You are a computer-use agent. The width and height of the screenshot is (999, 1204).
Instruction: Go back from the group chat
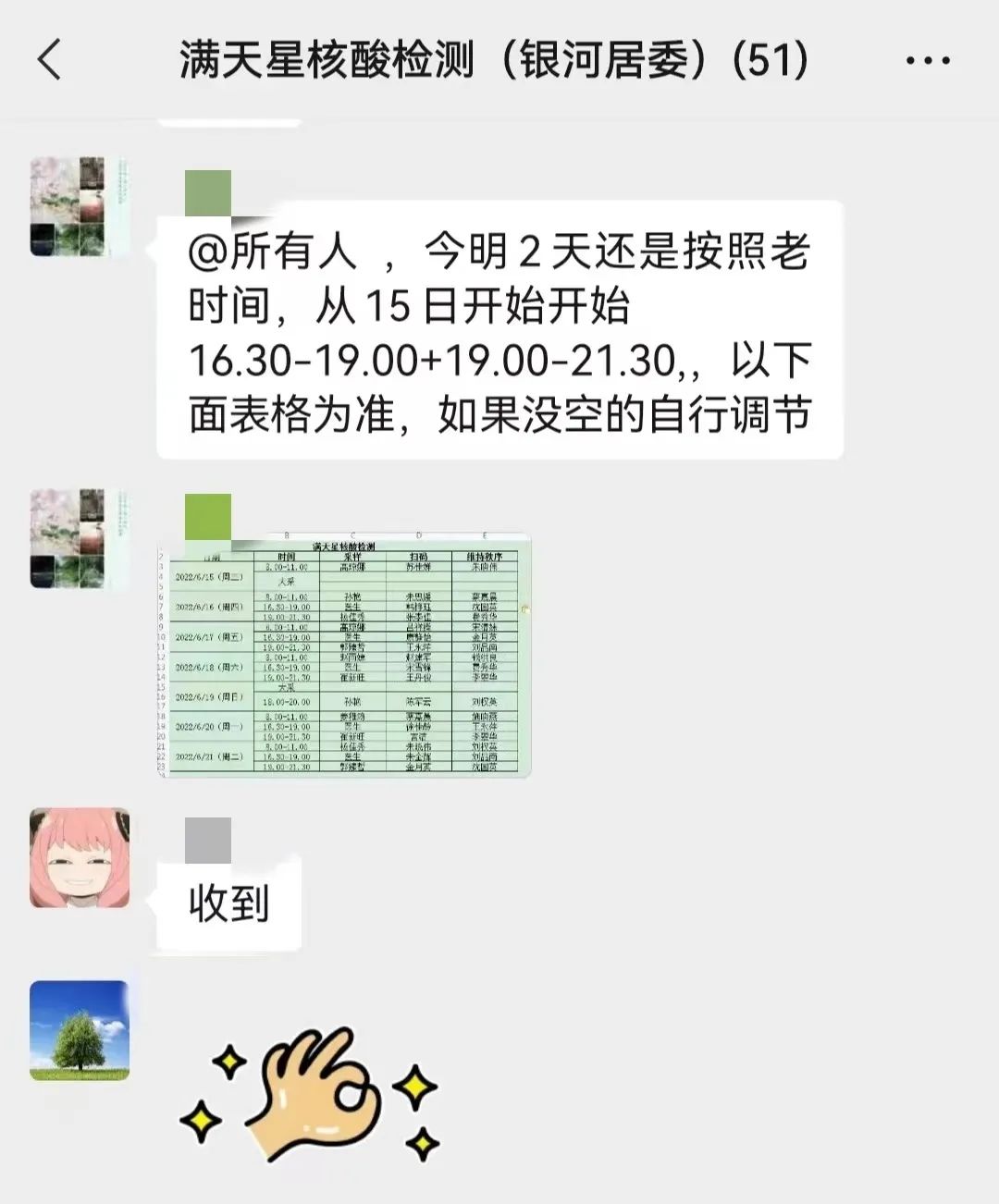(x=50, y=61)
